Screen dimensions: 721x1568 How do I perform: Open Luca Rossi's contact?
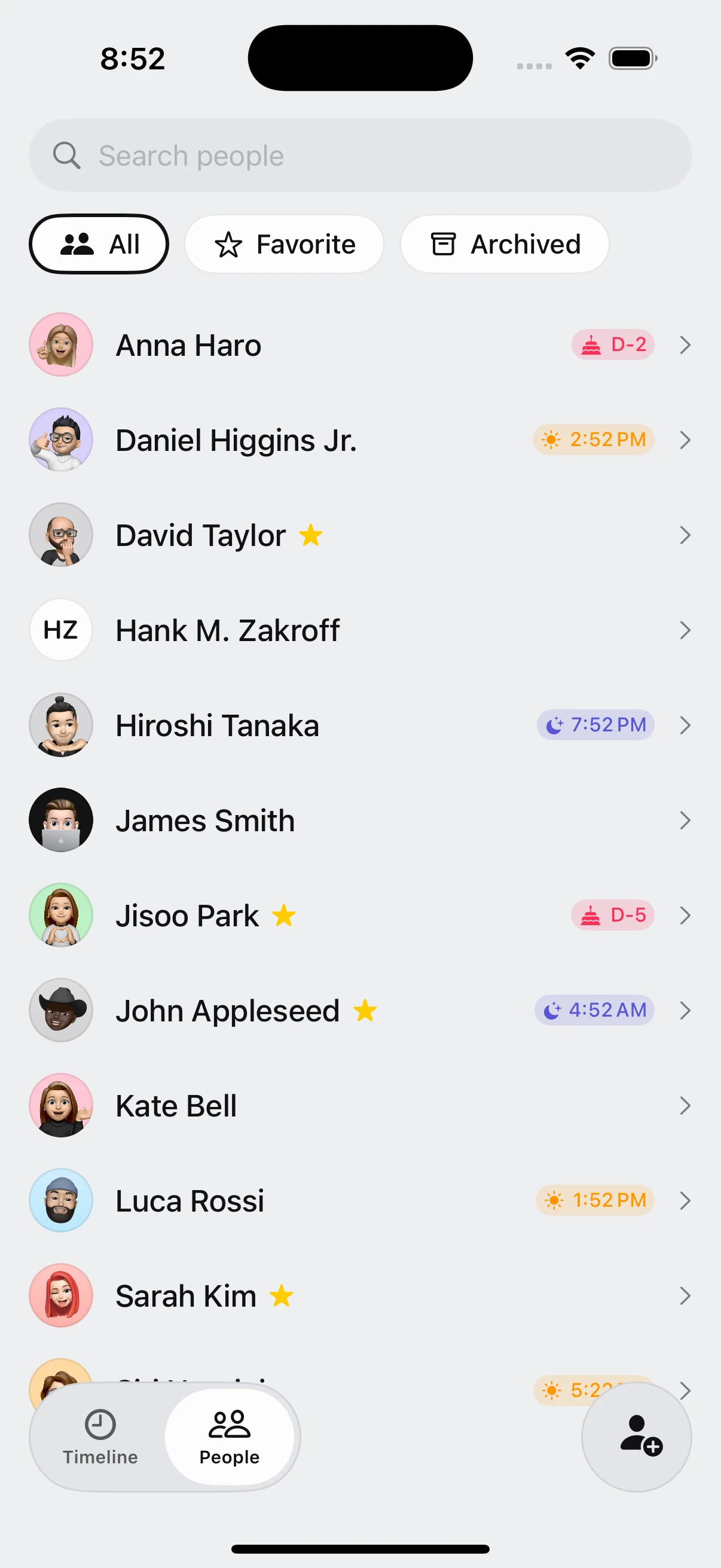359,1200
